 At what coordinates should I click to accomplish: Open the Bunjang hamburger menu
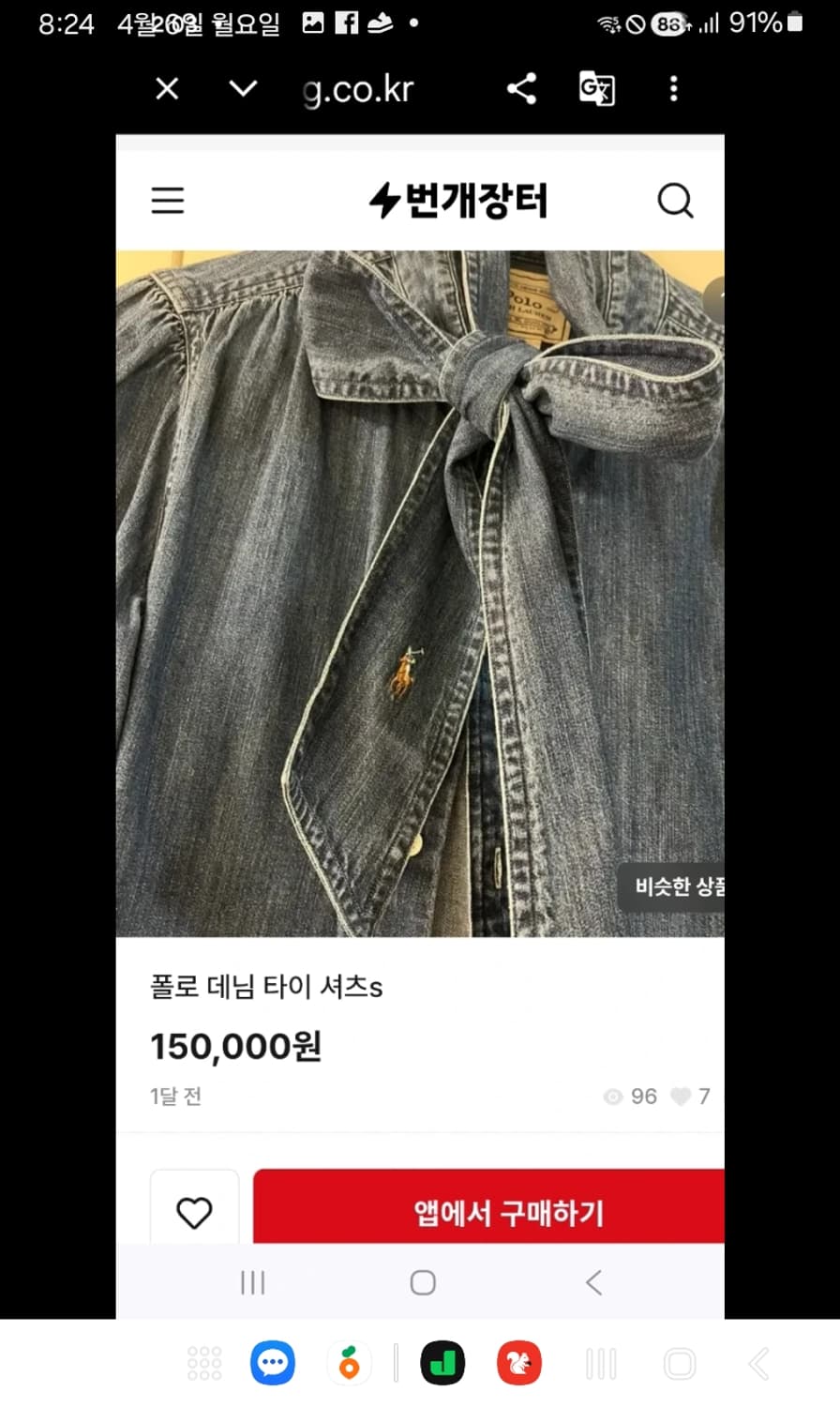pos(167,200)
